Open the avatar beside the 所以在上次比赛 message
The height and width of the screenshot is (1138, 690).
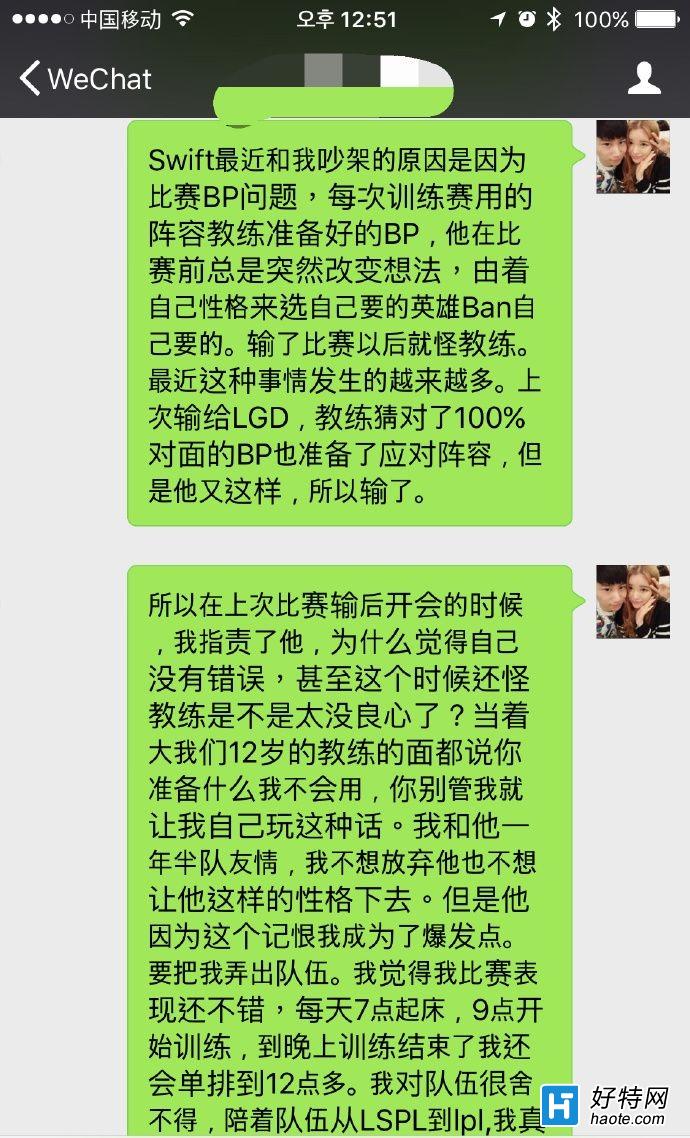pos(633,601)
